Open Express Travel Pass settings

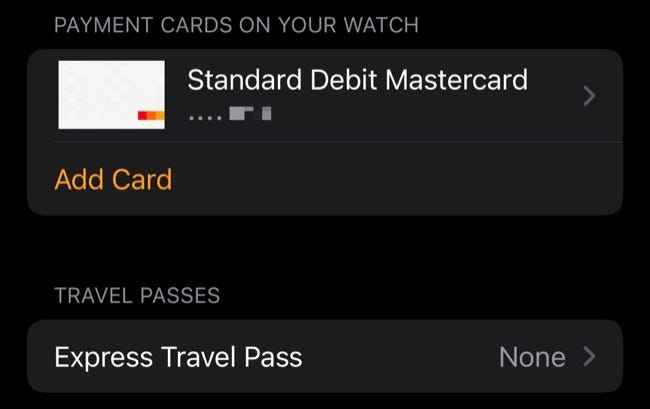pos(324,357)
